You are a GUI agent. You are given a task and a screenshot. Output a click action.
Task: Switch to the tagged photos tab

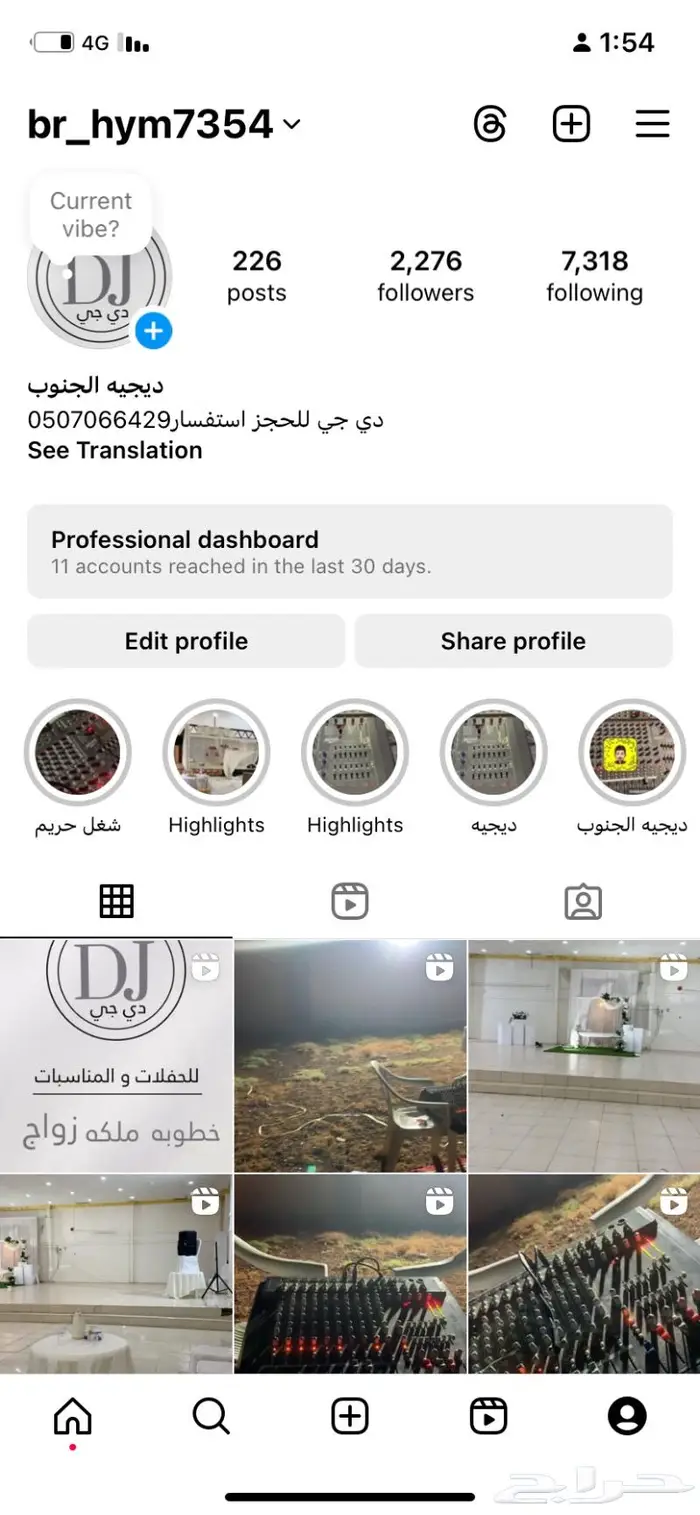pyautogui.click(x=583, y=901)
